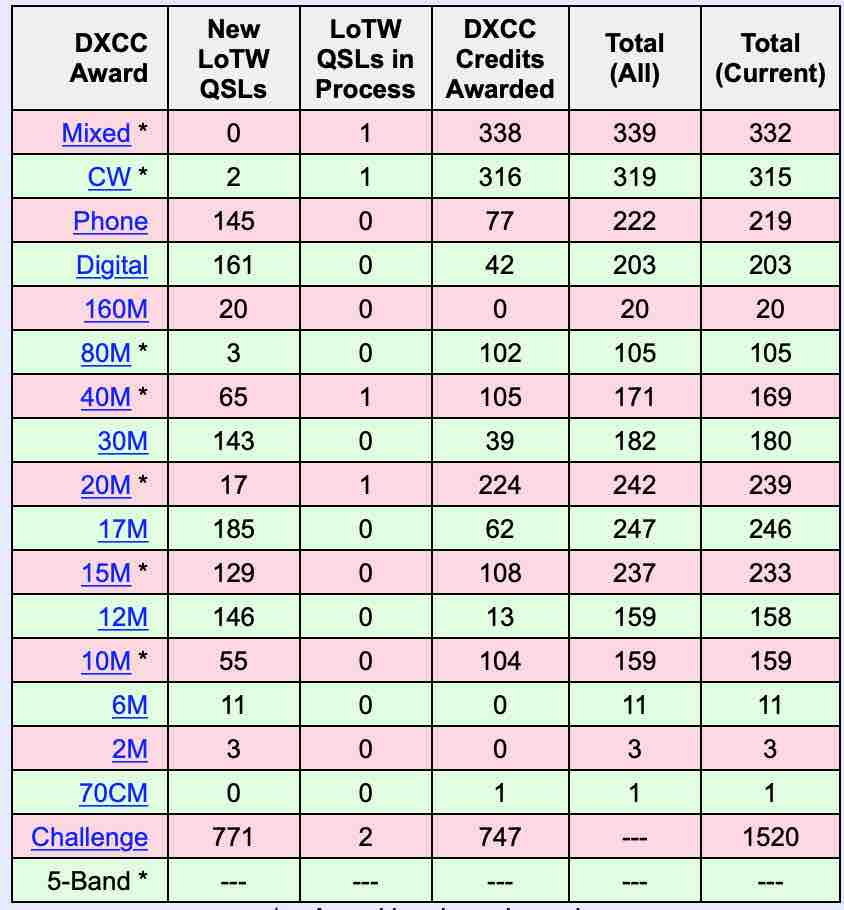Image resolution: width=844 pixels, height=910 pixels.
Task: View the Phone award details
Action: (110, 221)
